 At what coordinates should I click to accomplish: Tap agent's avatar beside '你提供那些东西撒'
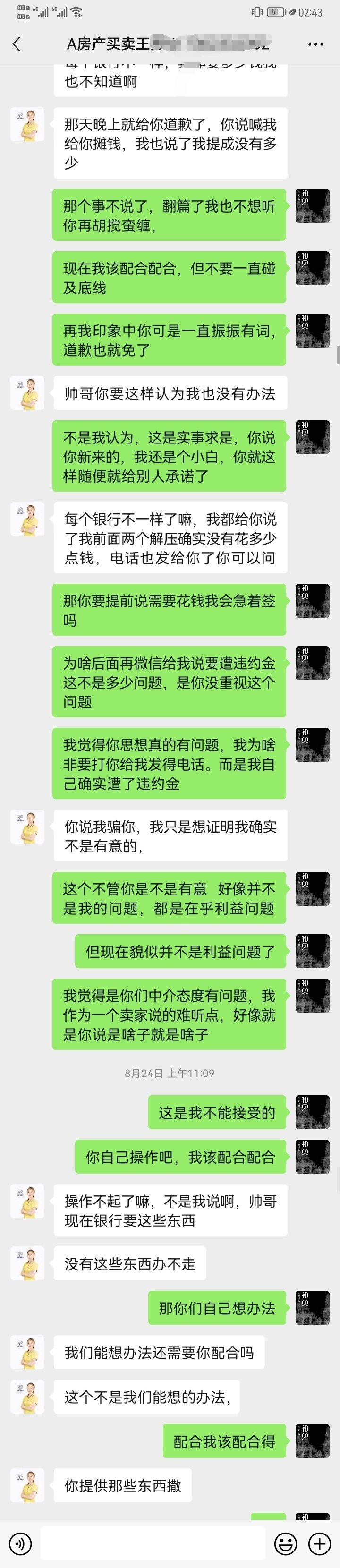[27, 1485]
